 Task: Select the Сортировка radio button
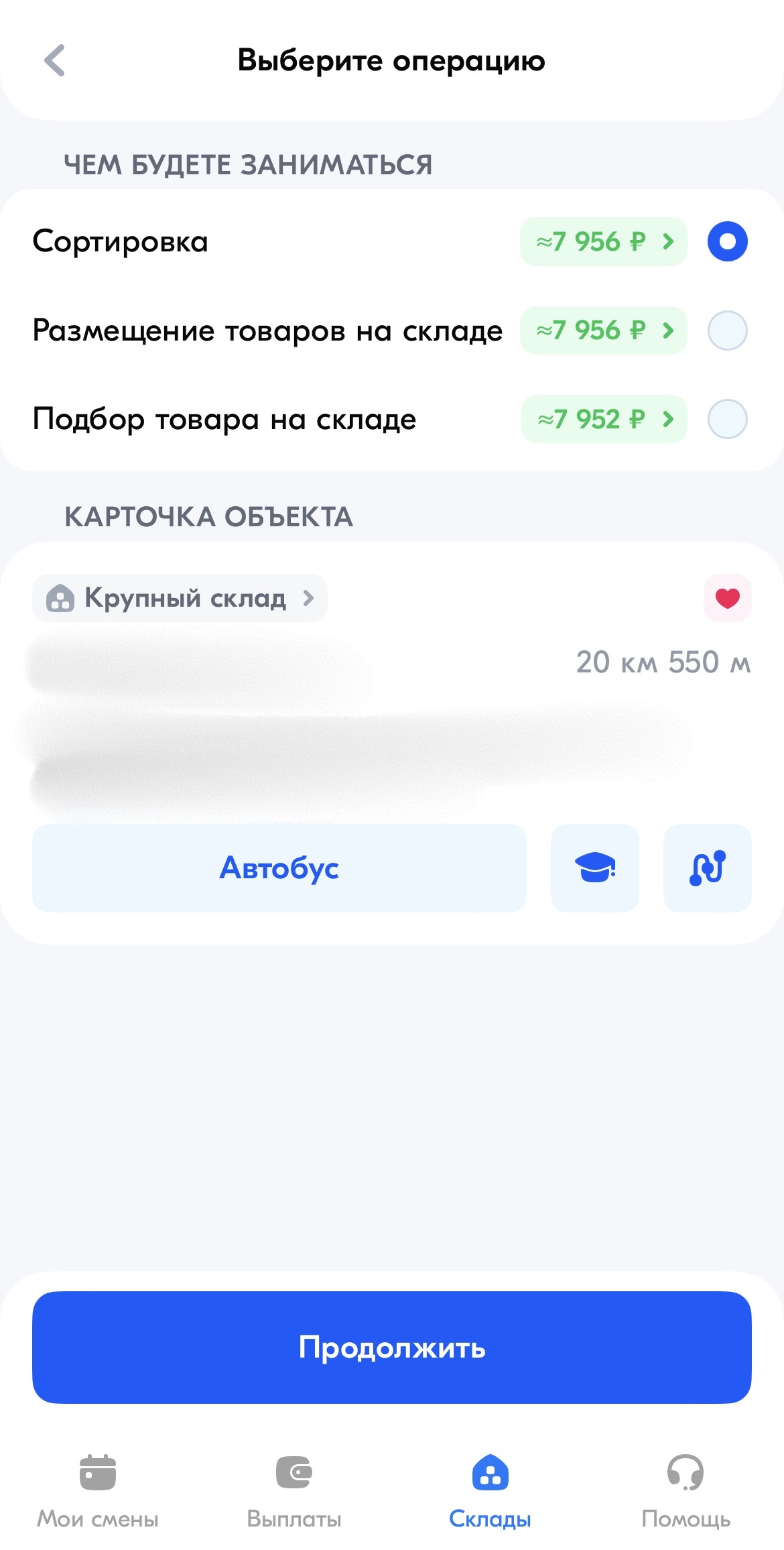click(727, 241)
